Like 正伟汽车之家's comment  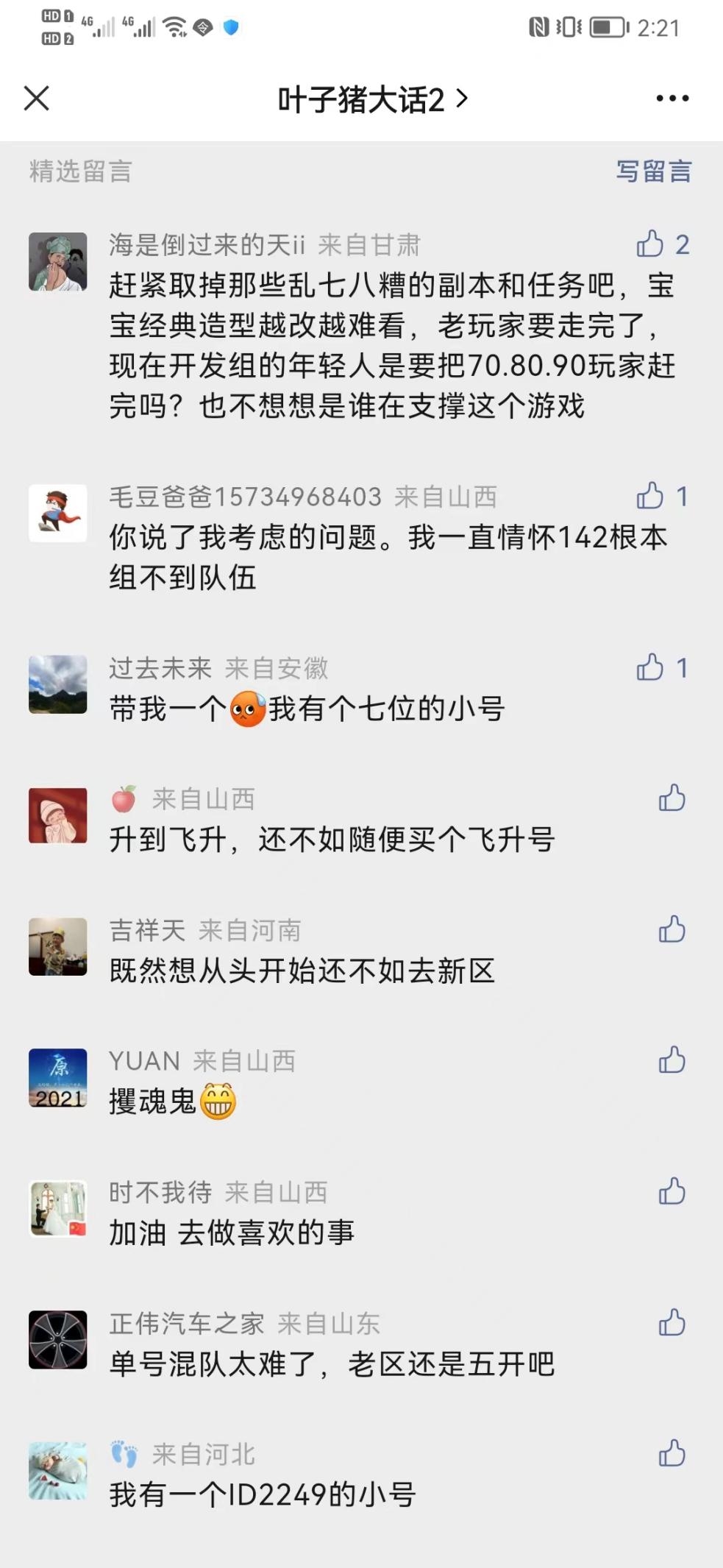[x=672, y=1322]
